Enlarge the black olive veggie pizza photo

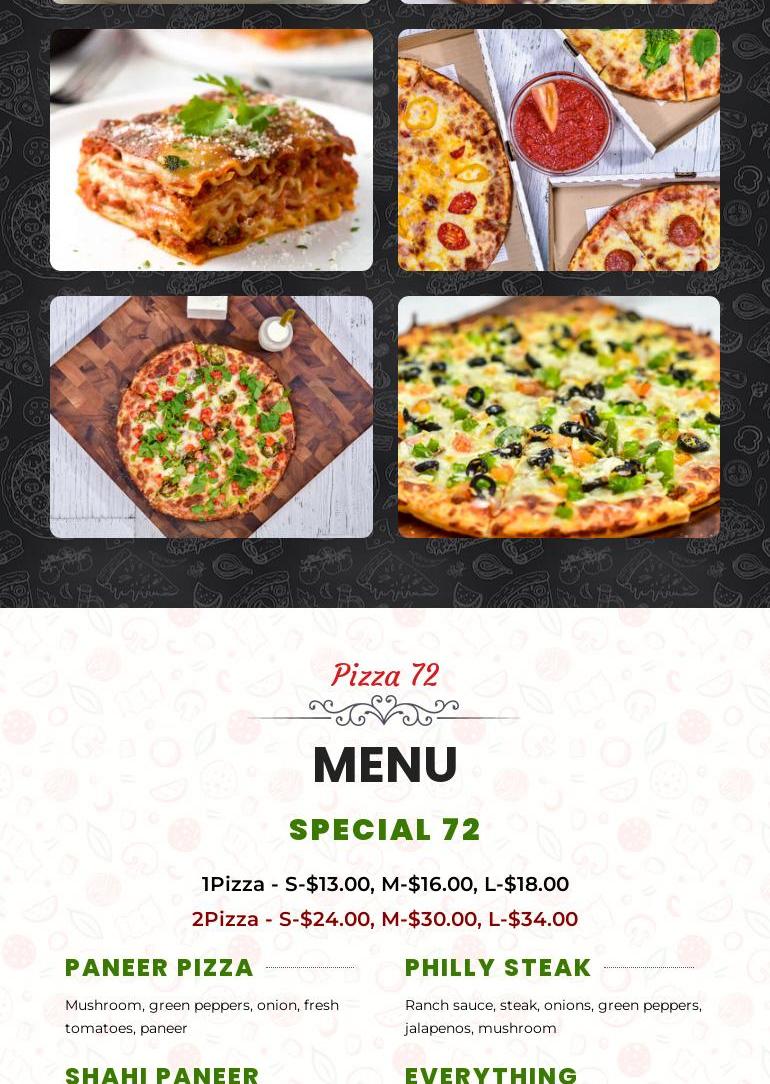(558, 417)
